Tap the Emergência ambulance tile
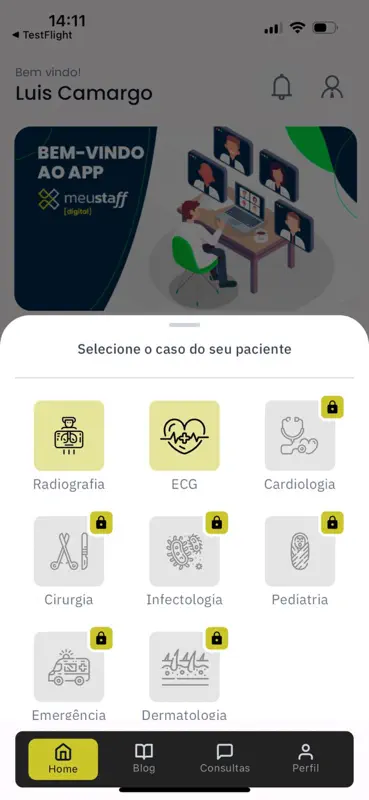The height and width of the screenshot is (800, 369). pos(69,666)
